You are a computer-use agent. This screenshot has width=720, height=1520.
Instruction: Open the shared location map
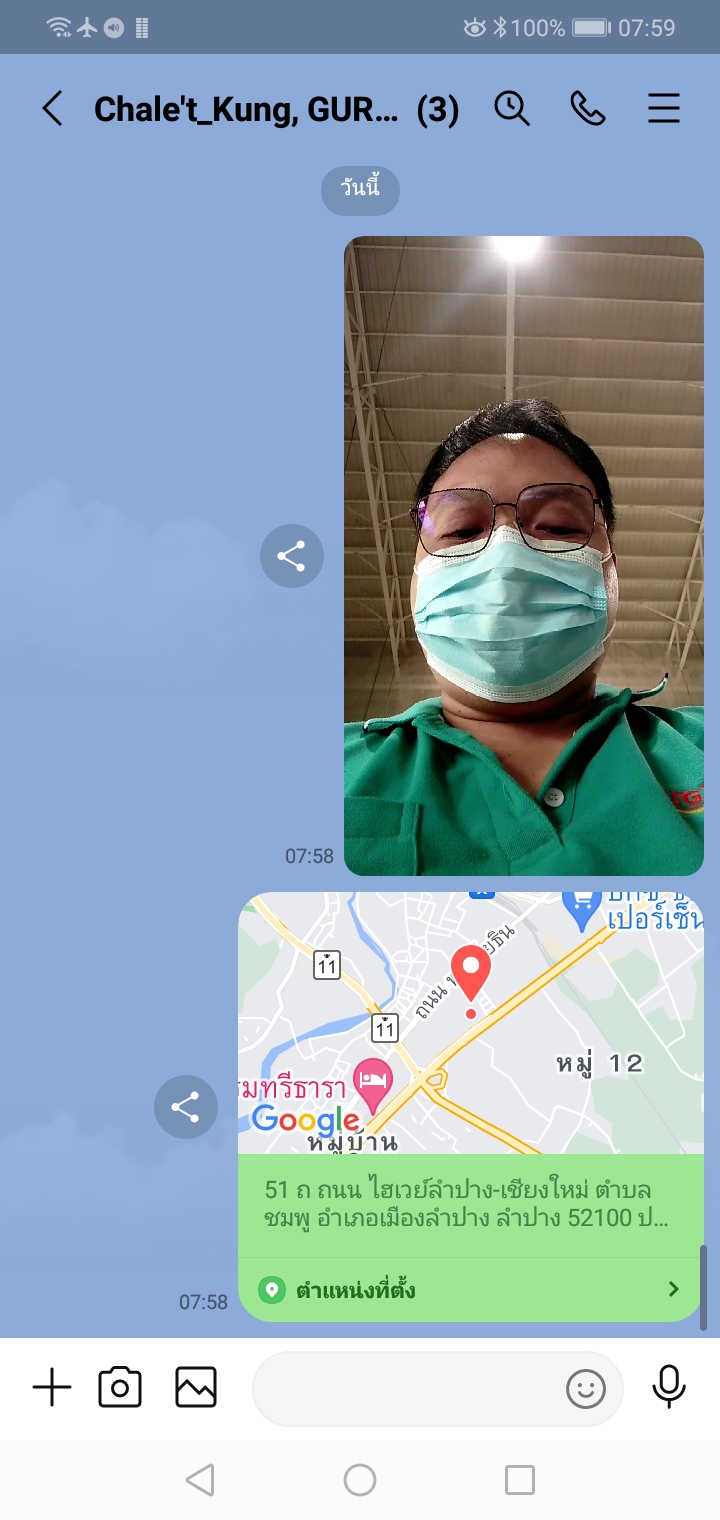pos(471,1023)
